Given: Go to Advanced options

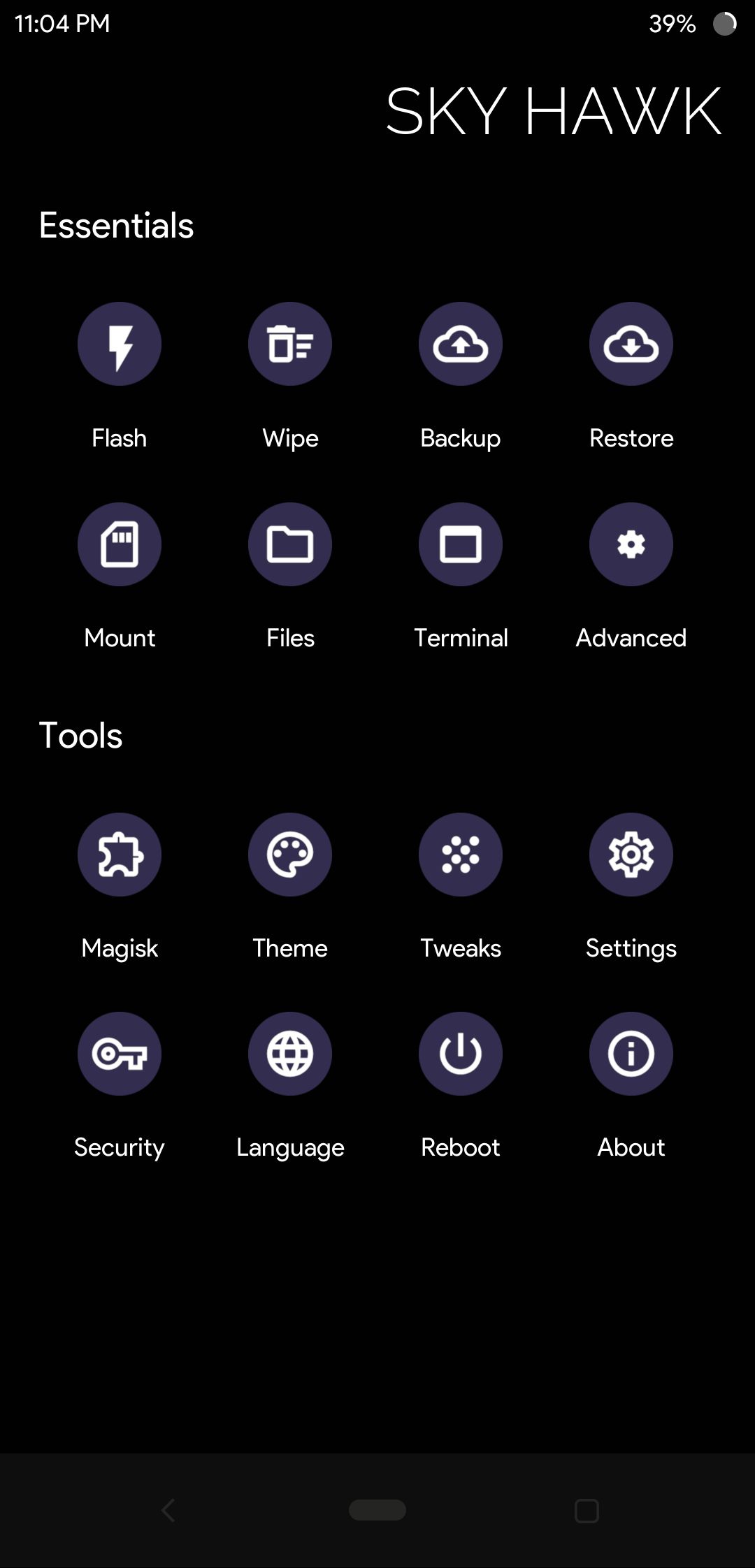Looking at the screenshot, I should pos(631,544).
